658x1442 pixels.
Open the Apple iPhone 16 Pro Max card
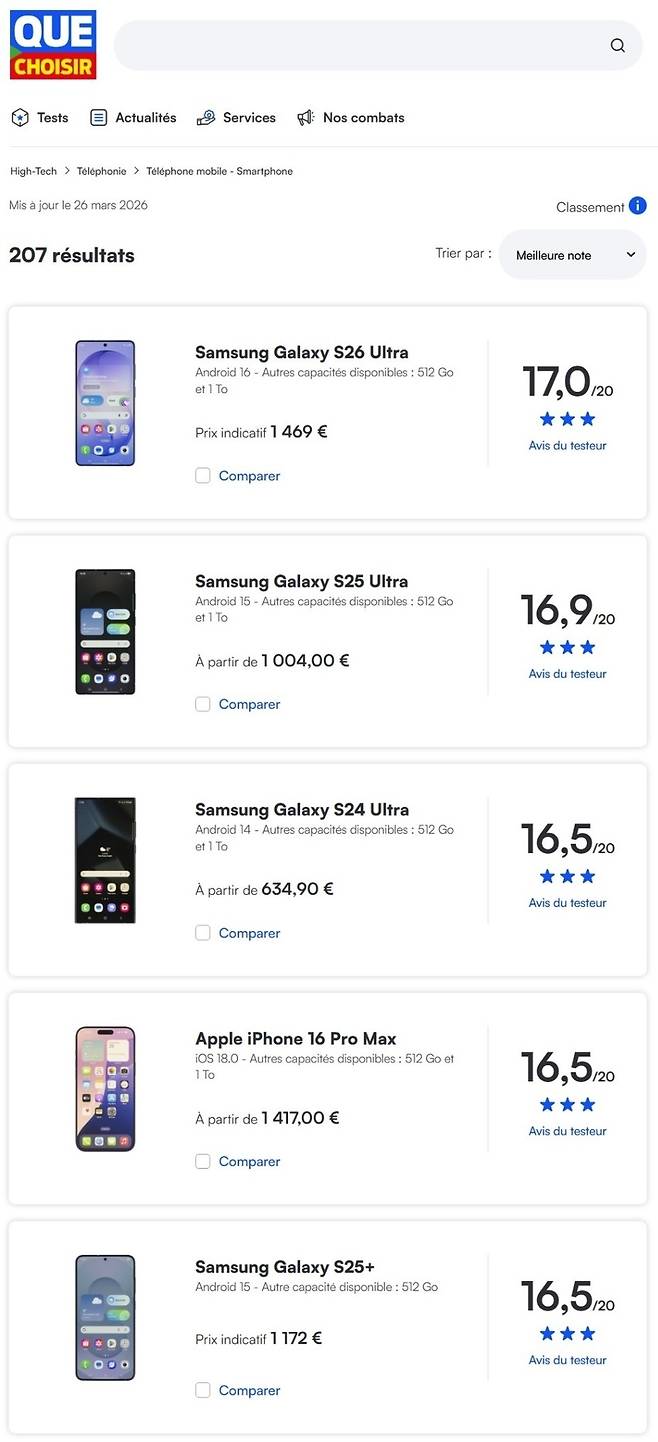pyautogui.click(x=295, y=1039)
